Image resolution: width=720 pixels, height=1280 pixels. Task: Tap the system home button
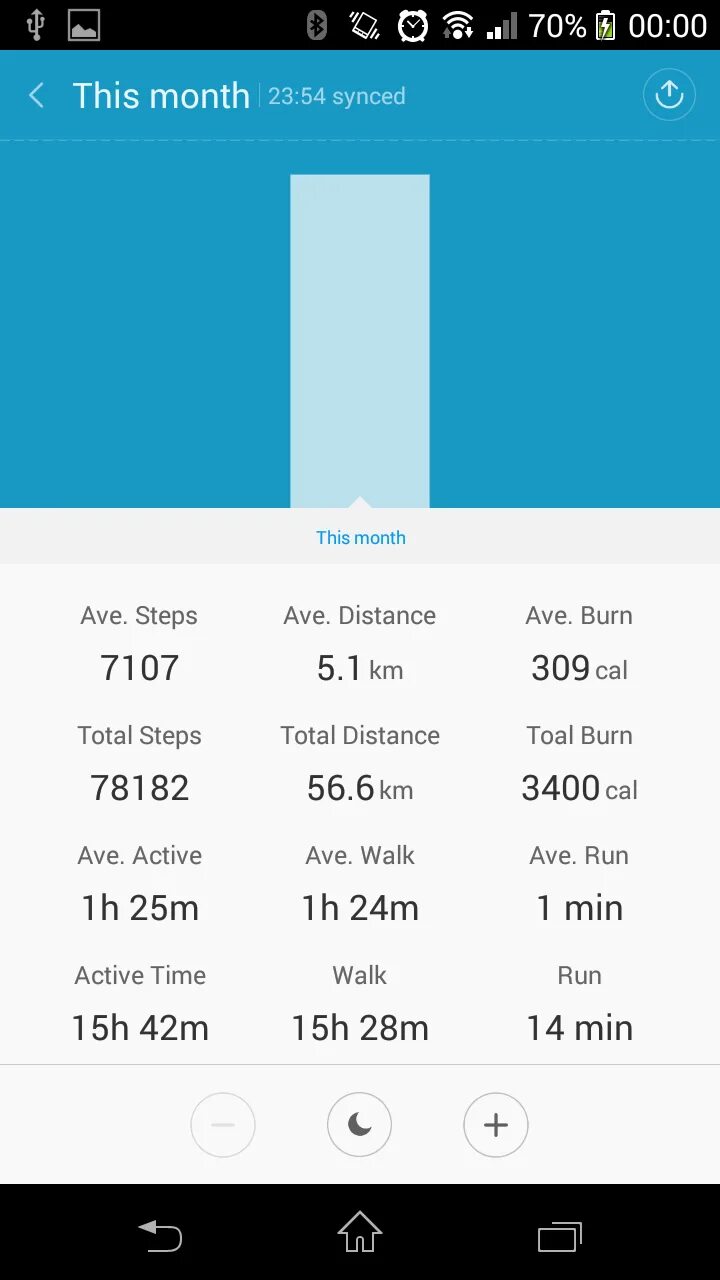360,1233
